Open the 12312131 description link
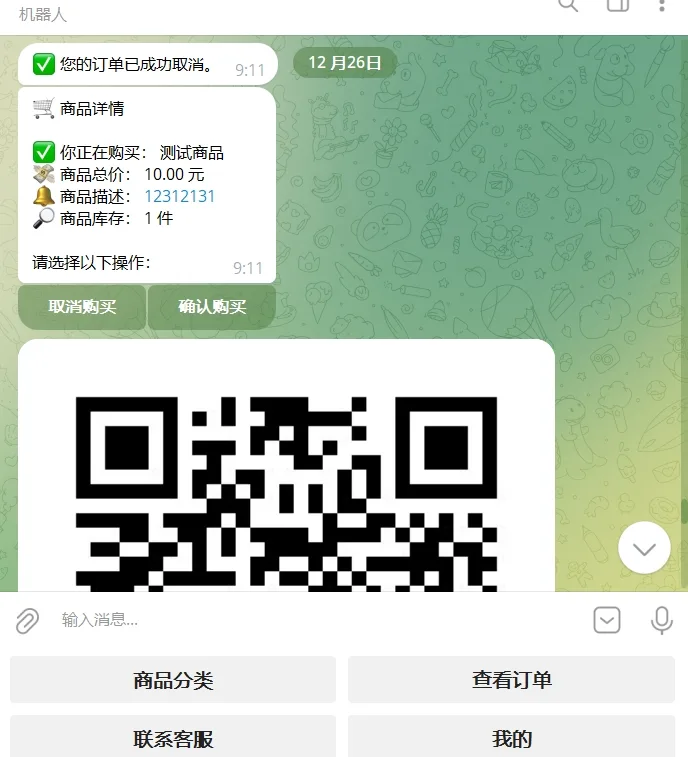The image size is (688, 757). click(180, 196)
